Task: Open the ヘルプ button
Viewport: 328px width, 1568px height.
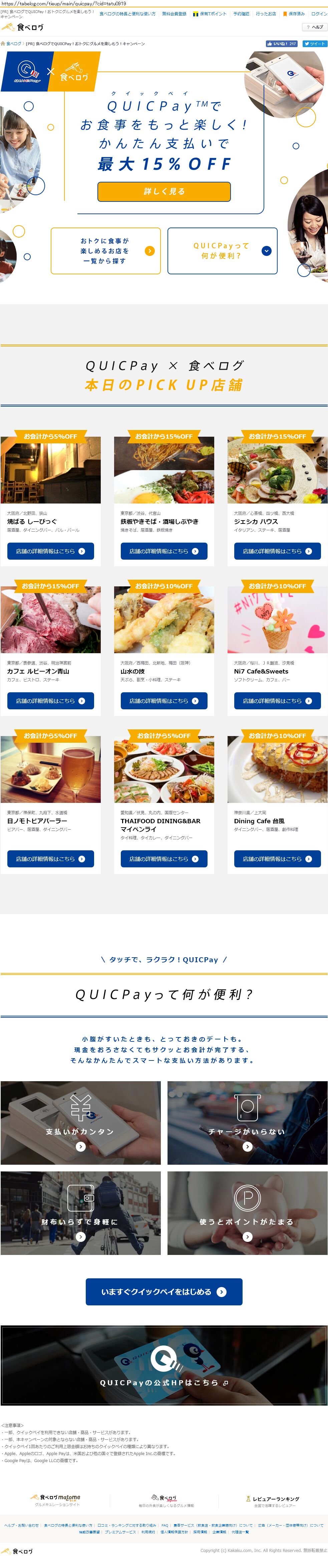Action: click(315, 27)
